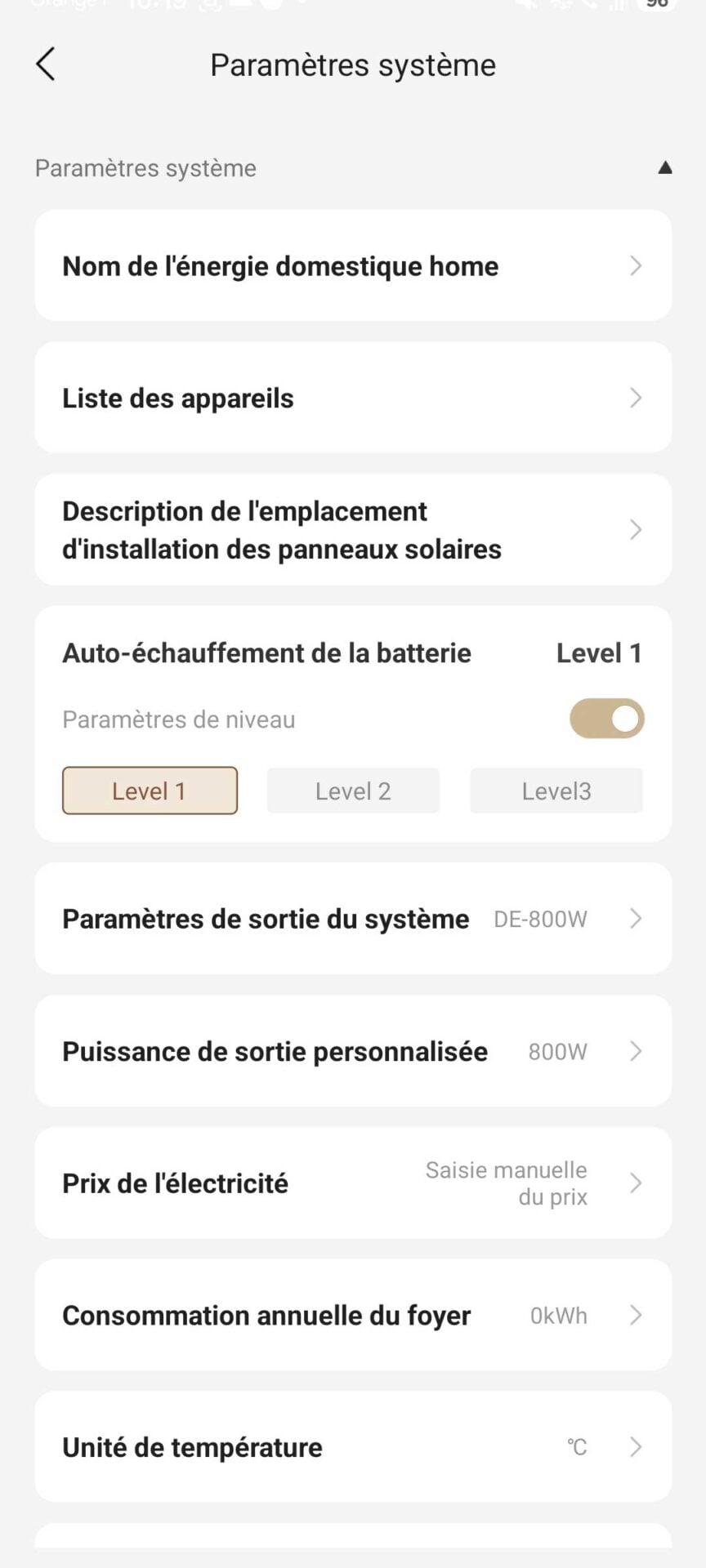The width and height of the screenshot is (706, 1568).
Task: Open Paramètres de sortie du système
Action: pyautogui.click(x=353, y=919)
